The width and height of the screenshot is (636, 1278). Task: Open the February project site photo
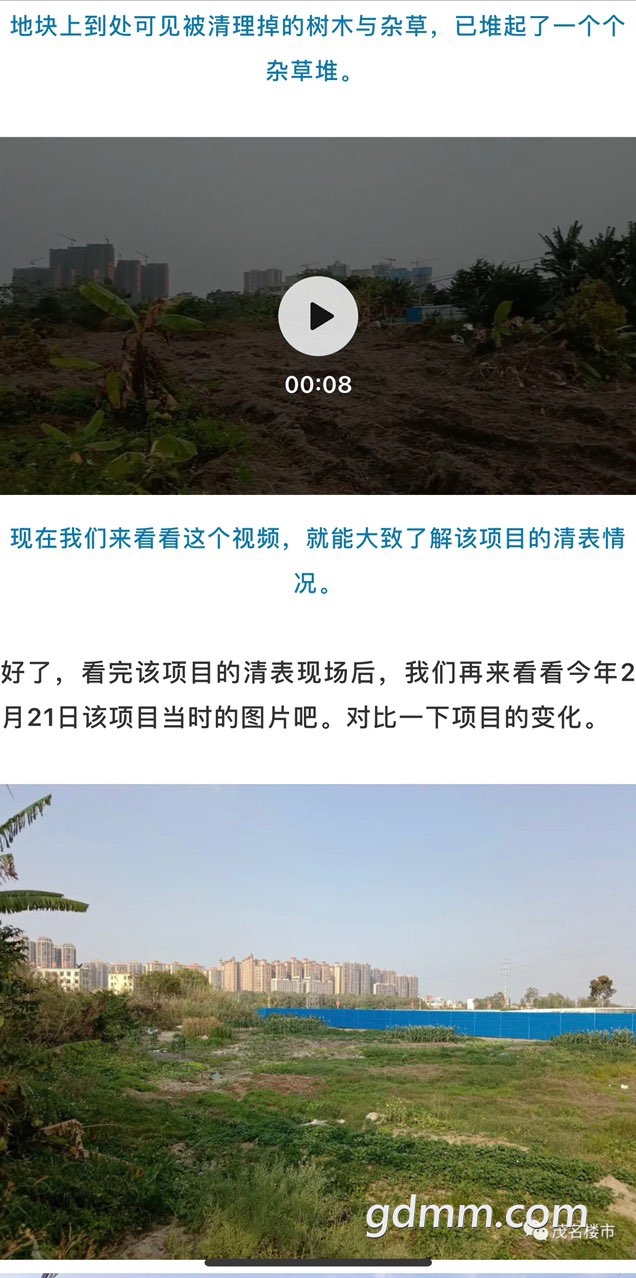(318, 1020)
